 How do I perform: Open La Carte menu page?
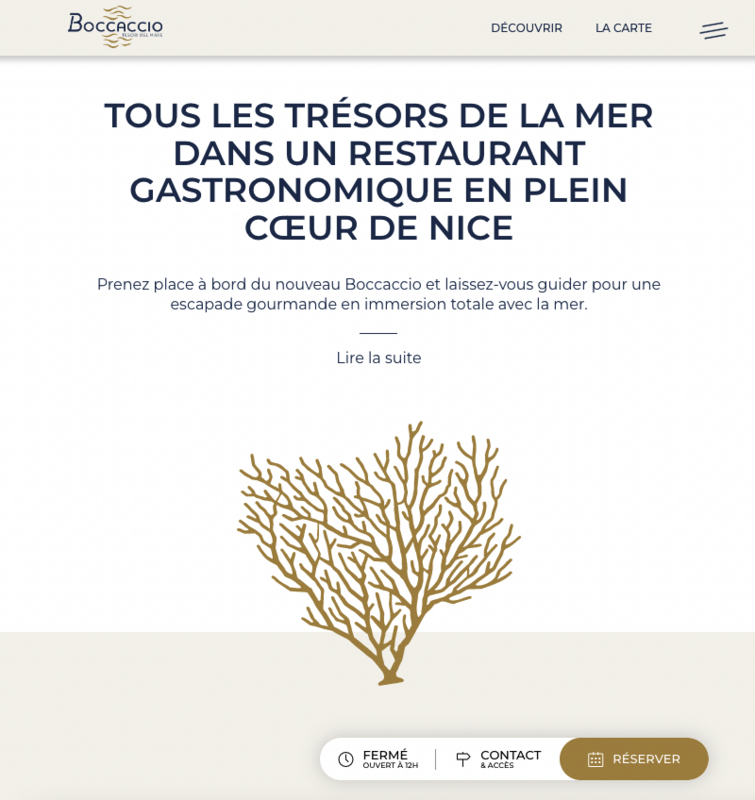(x=623, y=28)
